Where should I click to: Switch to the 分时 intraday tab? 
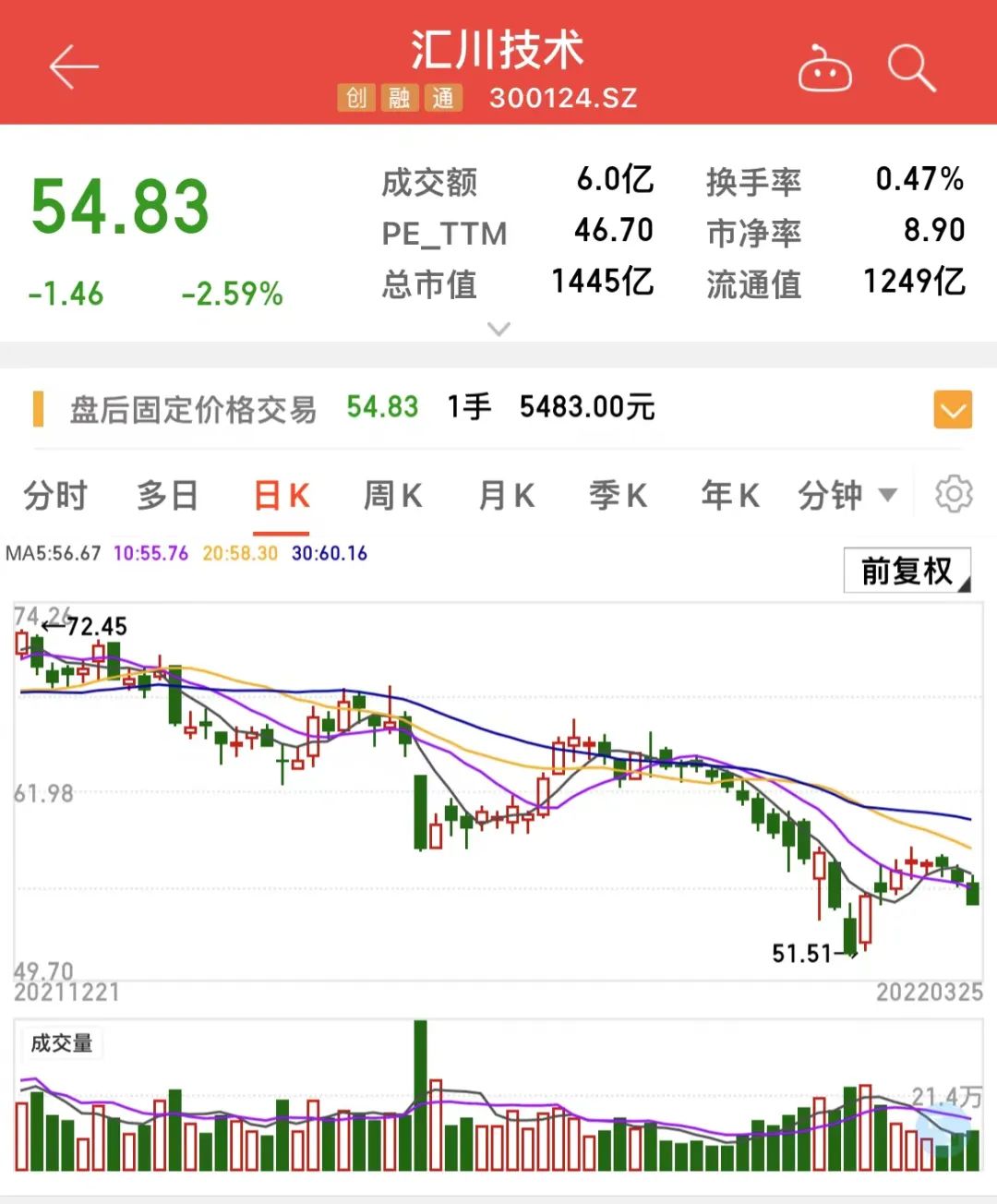click(x=56, y=495)
